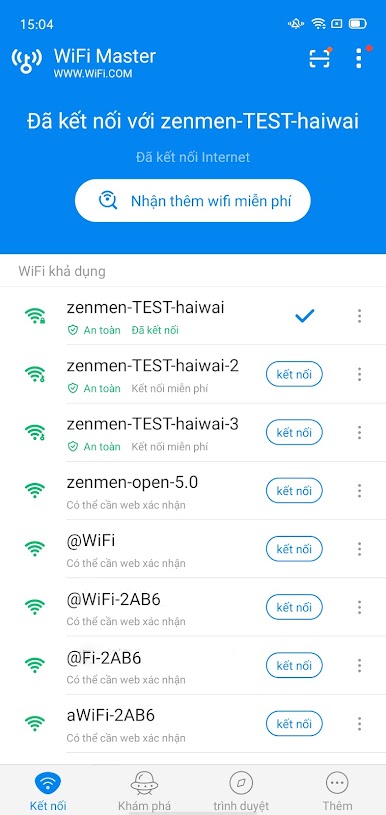This screenshot has height=815, width=386.
Task: Switch to the trình duyệt tab
Action: (x=241, y=791)
